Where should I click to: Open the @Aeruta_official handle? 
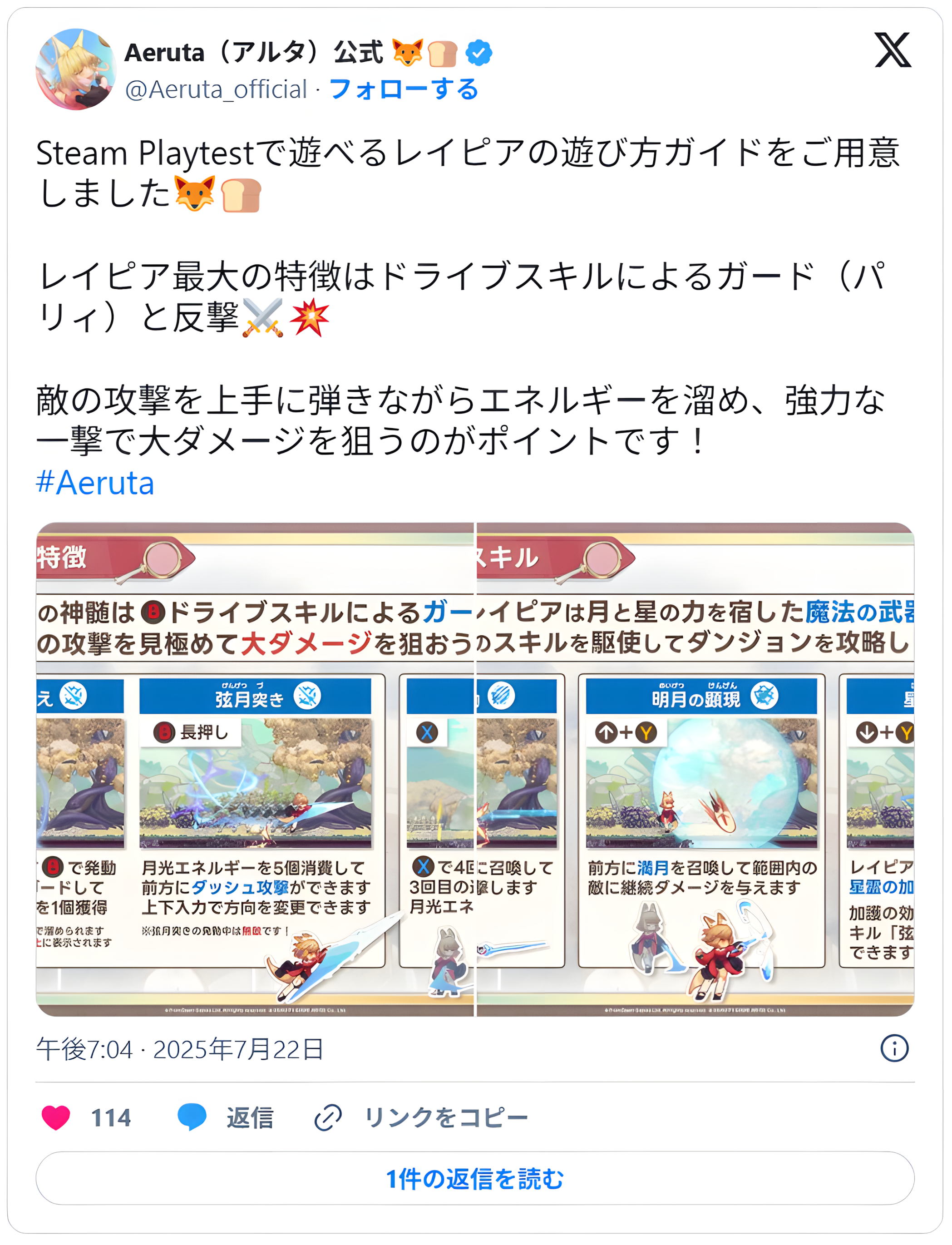coord(216,89)
